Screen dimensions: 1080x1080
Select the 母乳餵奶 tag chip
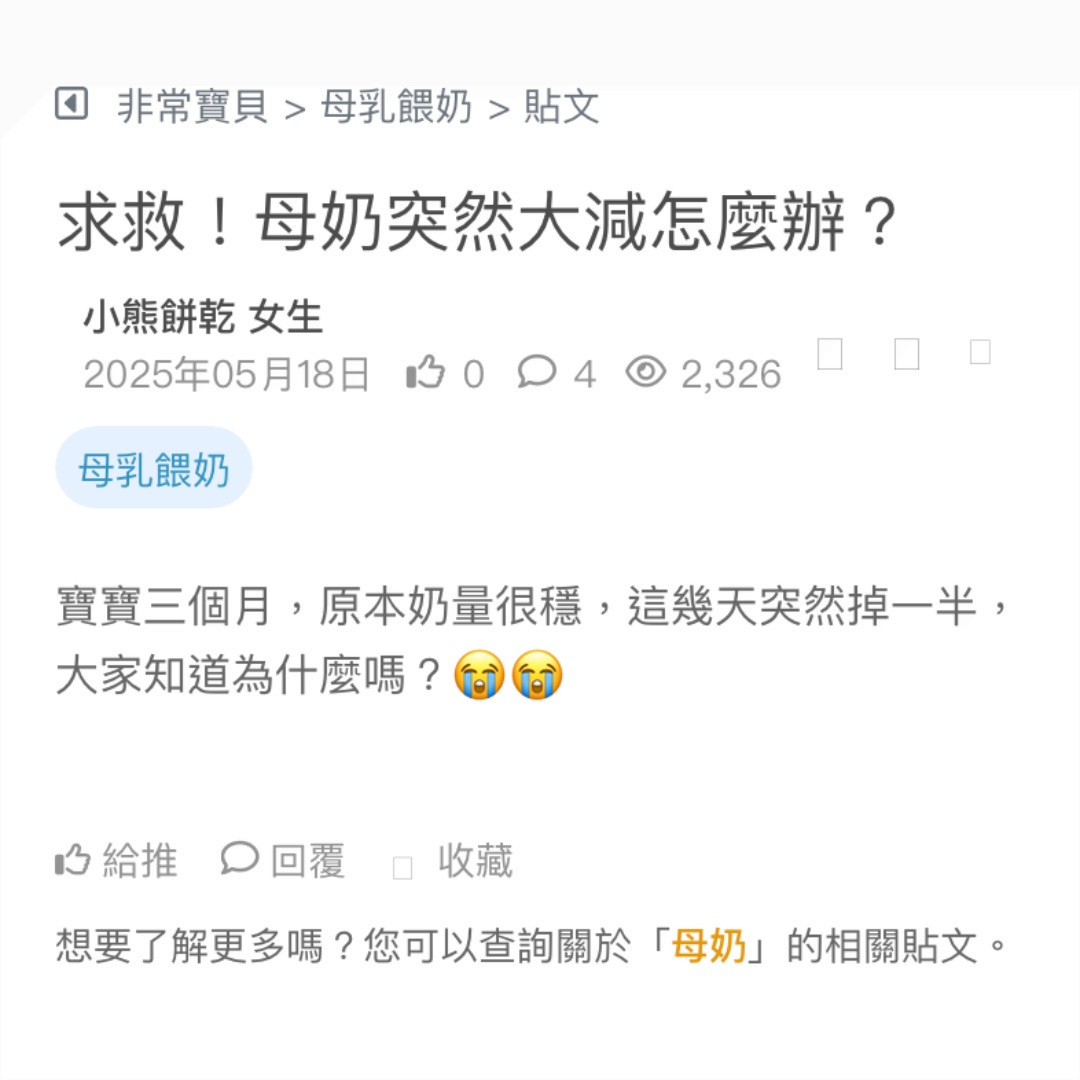[154, 468]
